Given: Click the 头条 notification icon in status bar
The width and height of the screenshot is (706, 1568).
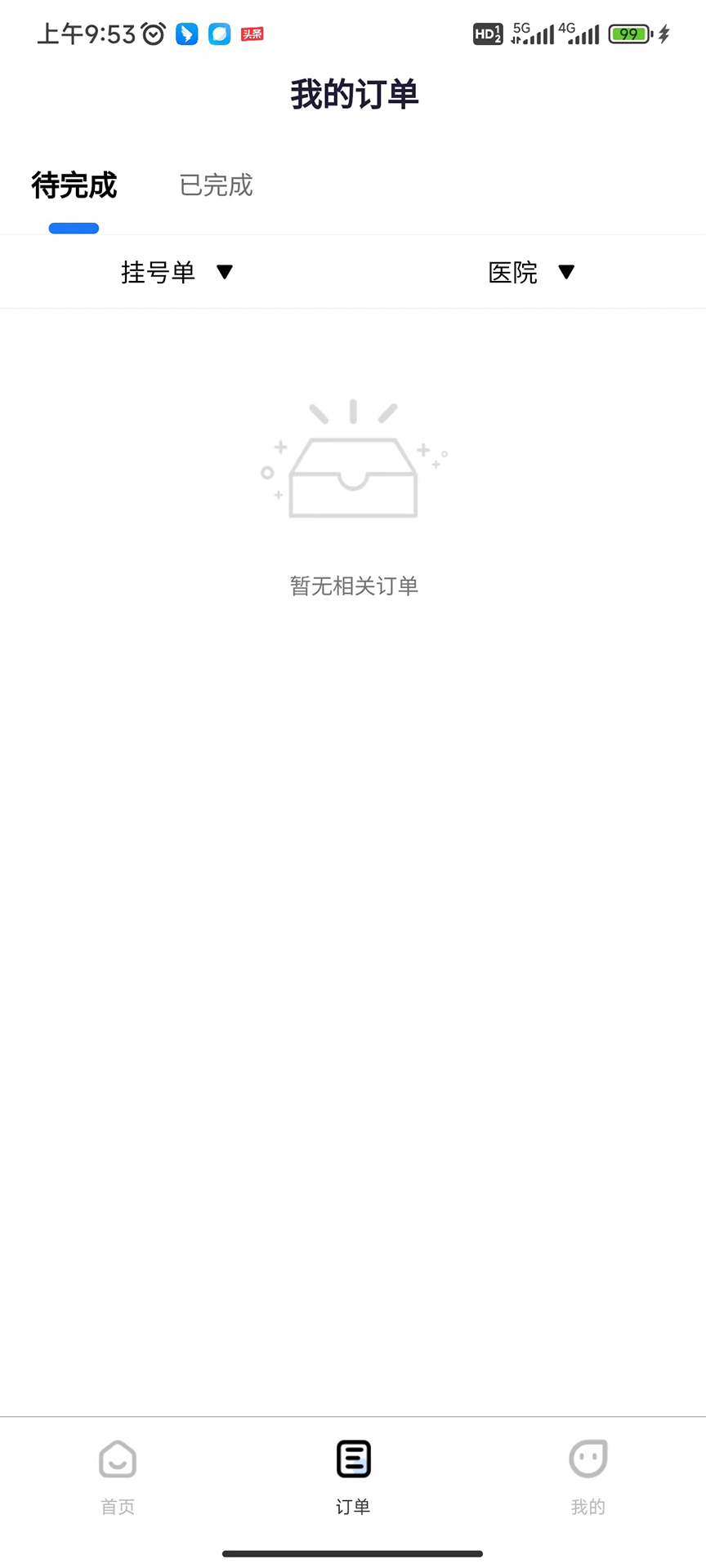Looking at the screenshot, I should pos(251,33).
